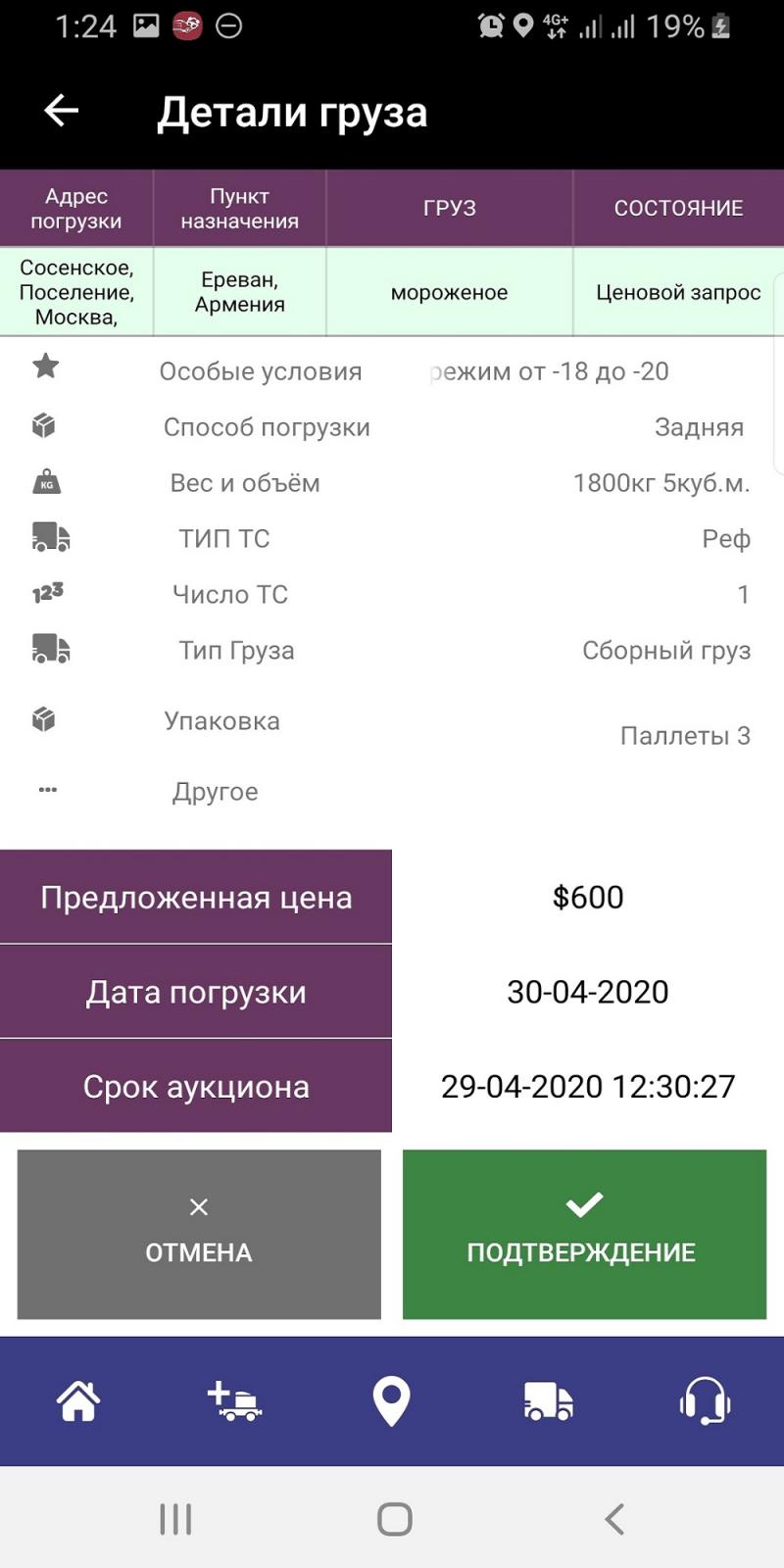This screenshot has width=784, height=1568.
Task: Click the box icon beside Упаковка
Action: click(x=45, y=719)
